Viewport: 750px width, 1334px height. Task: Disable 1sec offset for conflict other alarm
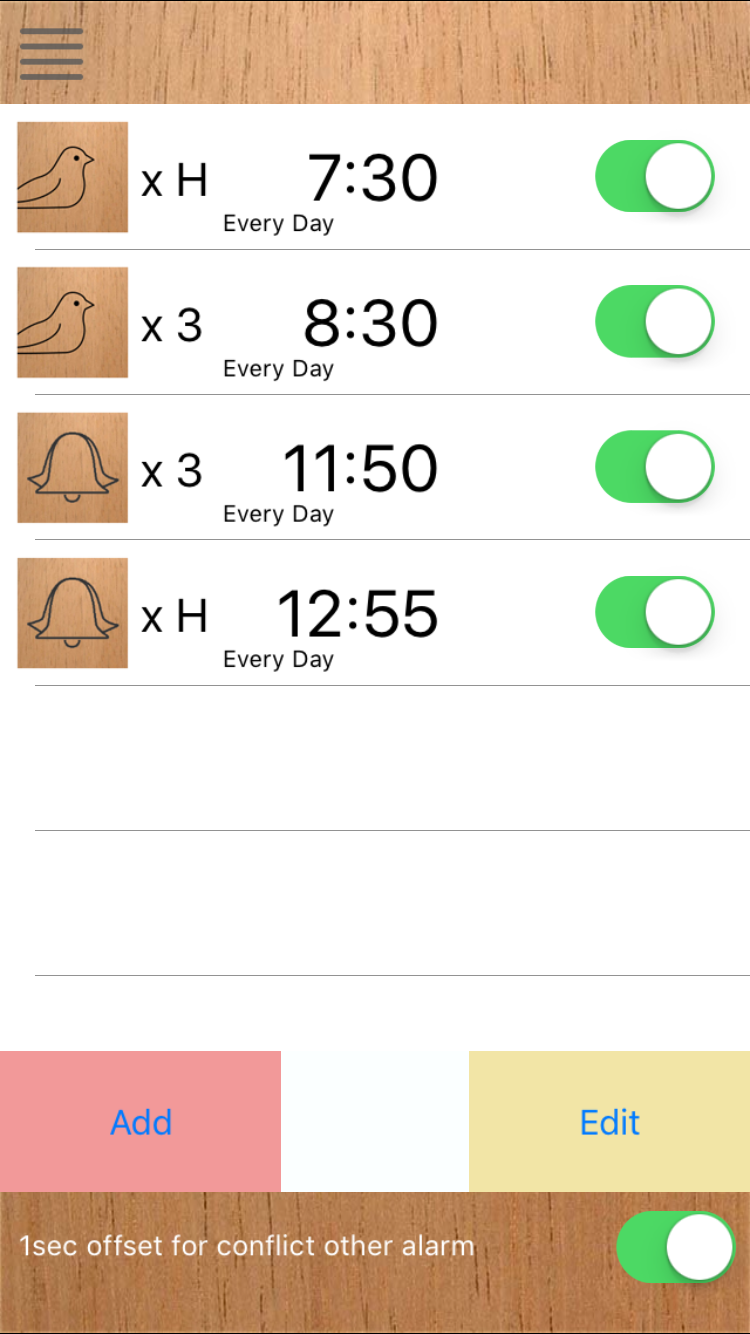[676, 1247]
